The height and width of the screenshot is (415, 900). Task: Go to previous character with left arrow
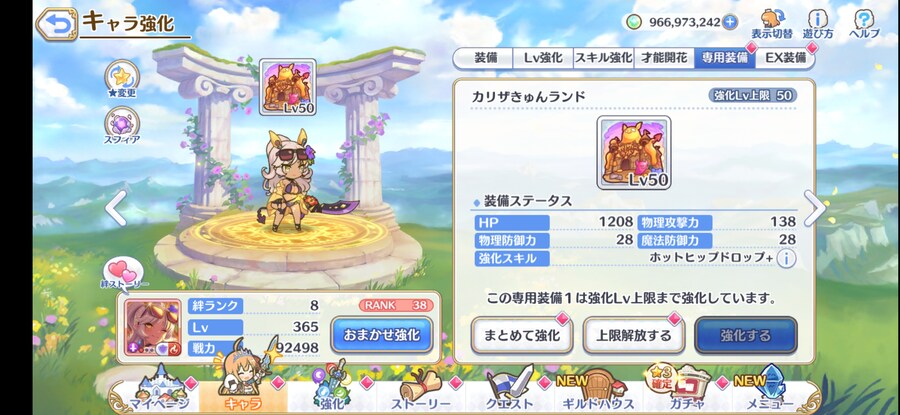116,207
